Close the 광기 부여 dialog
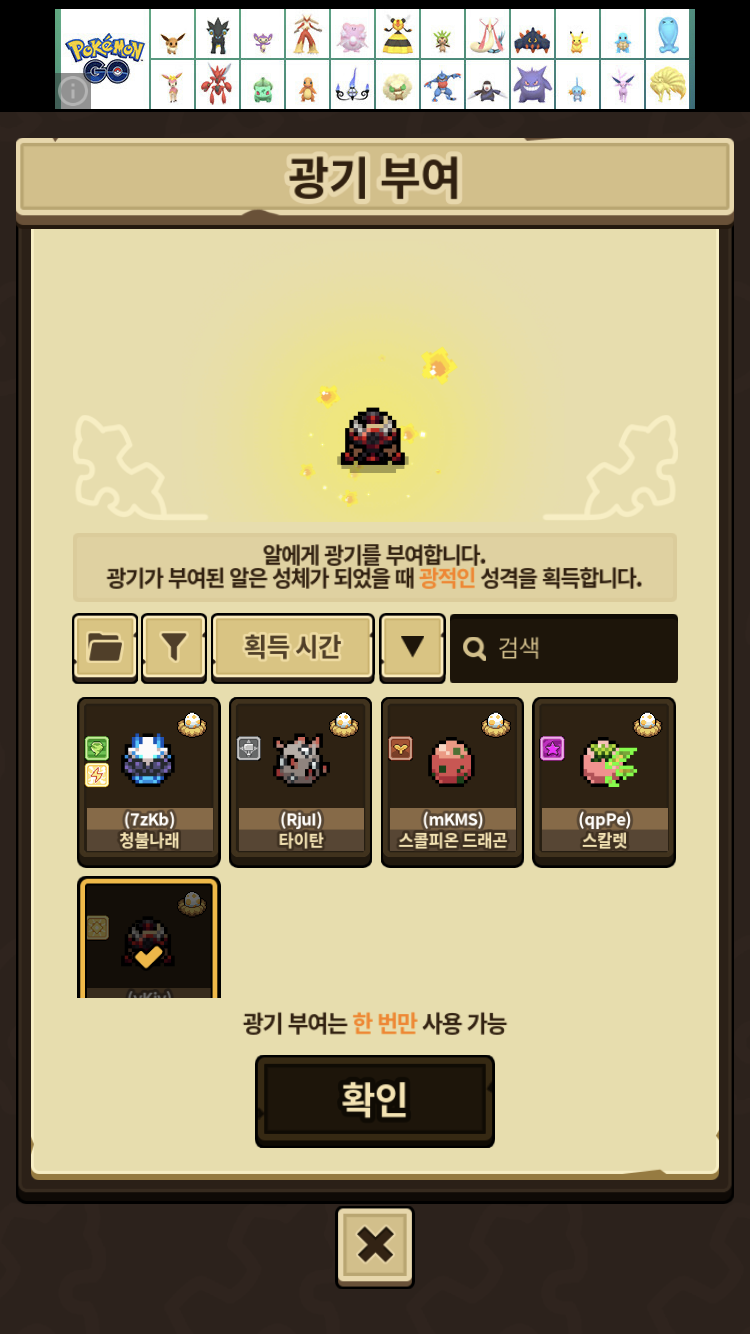 point(375,1246)
